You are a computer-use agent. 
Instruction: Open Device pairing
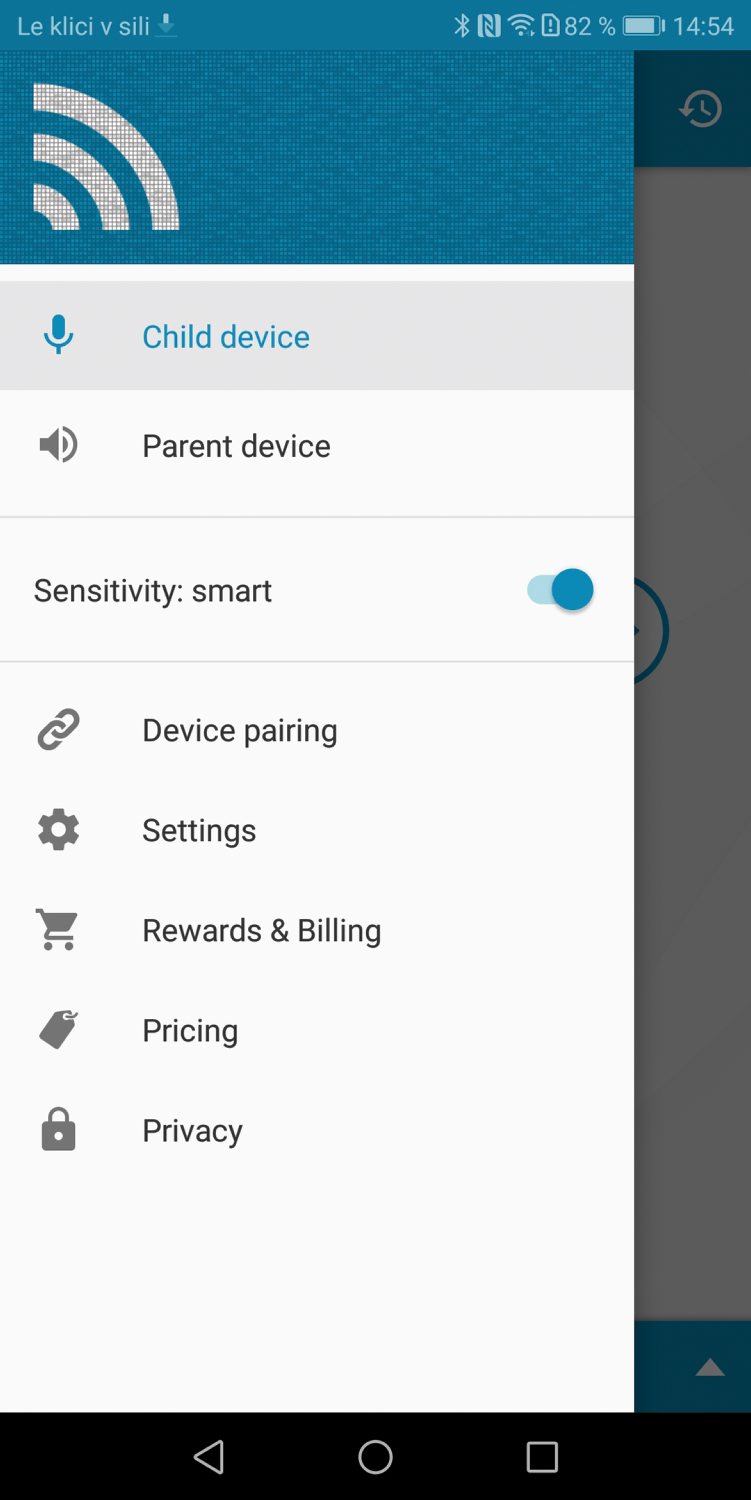coord(317,730)
